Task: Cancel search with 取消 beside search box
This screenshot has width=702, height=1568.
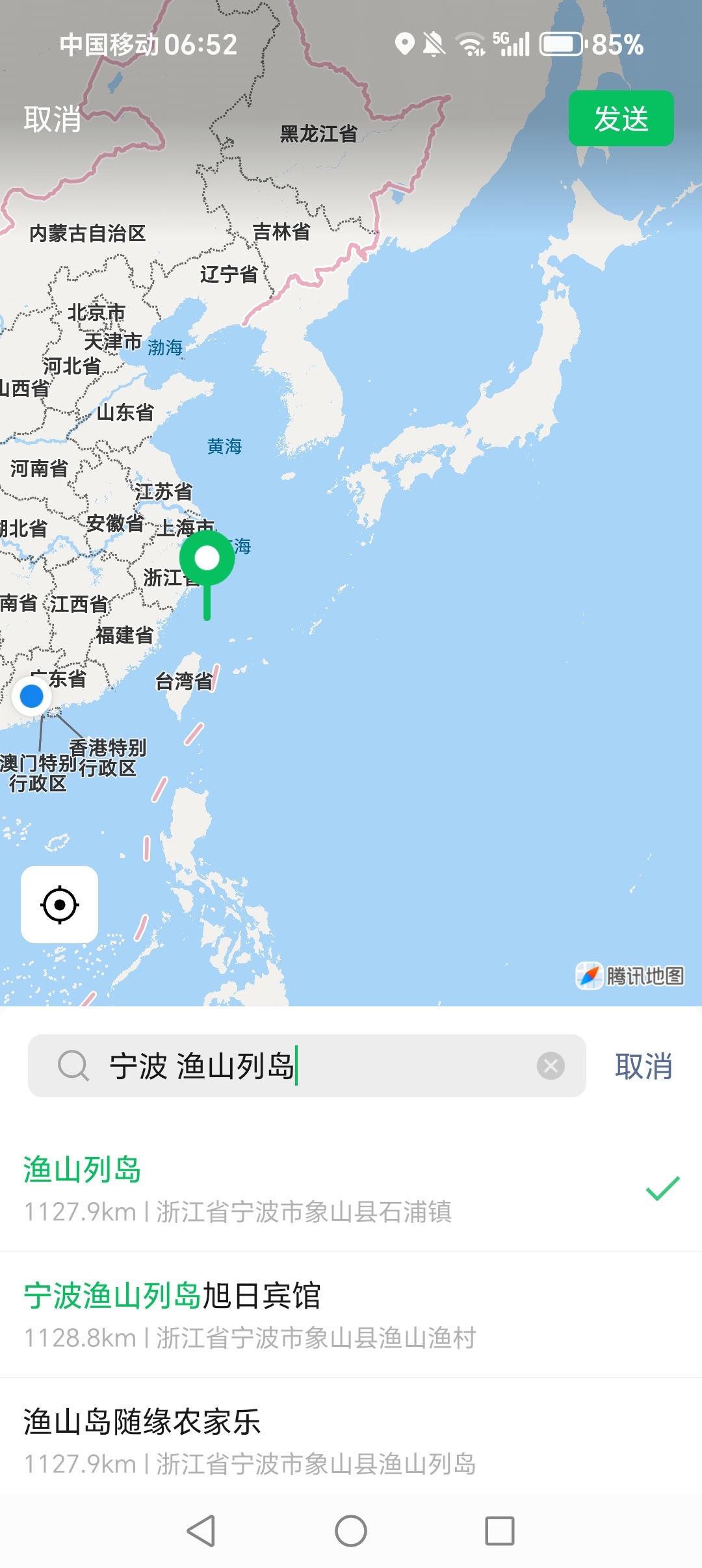Action: pyautogui.click(x=643, y=1066)
